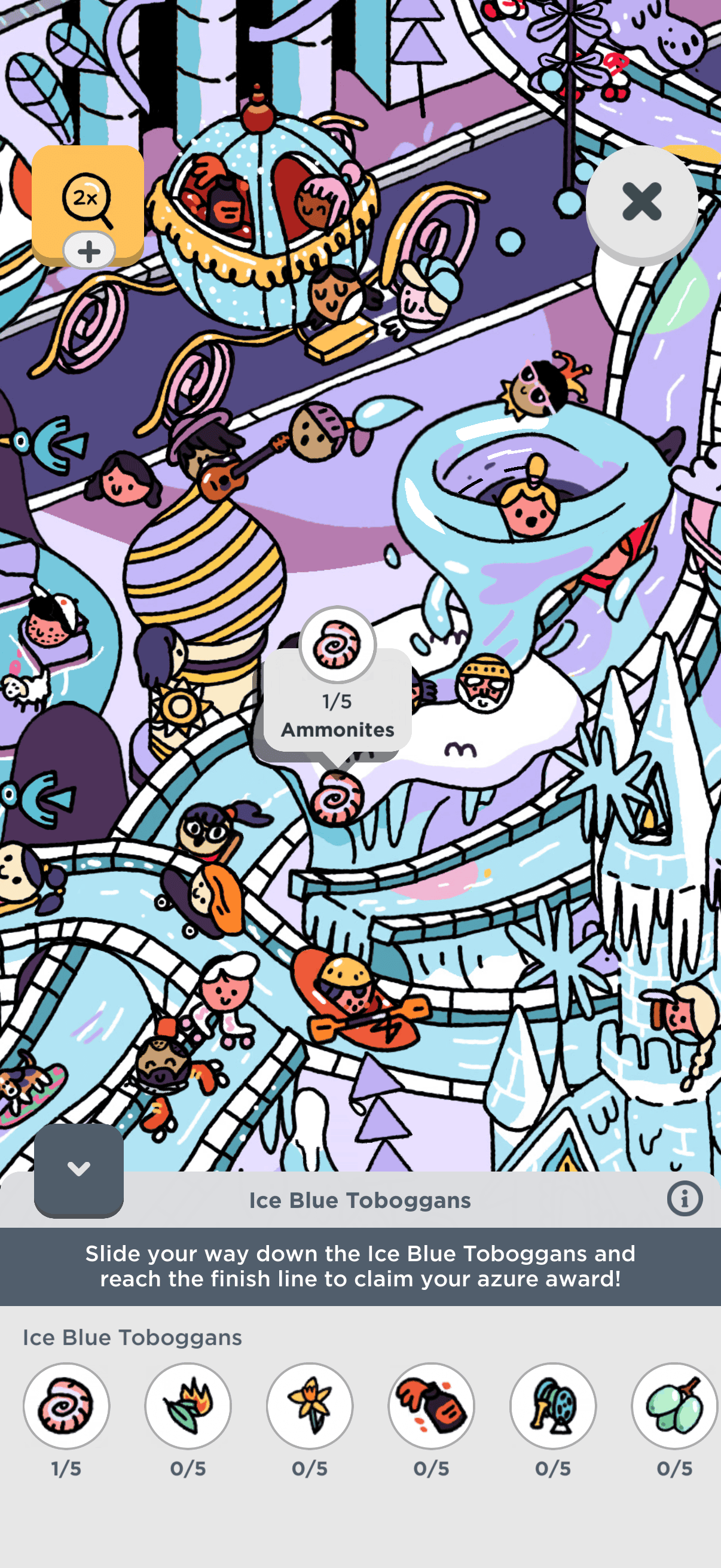Viewport: 721px width, 1568px height.
Task: Collapse the bottom panel with the chevron
Action: [78, 1169]
